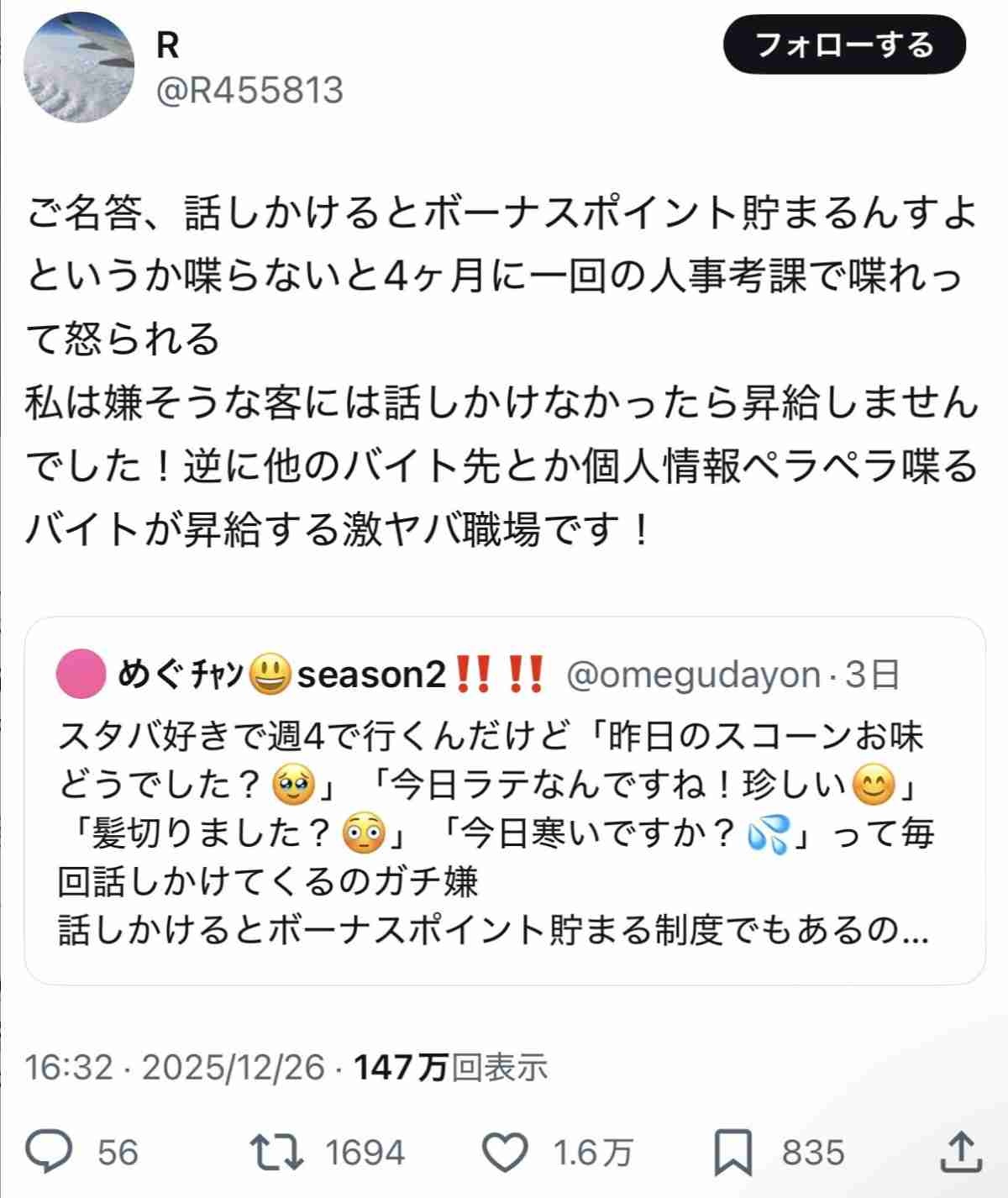The height and width of the screenshot is (1198, 1008).
Task: Open R's profile picture
Action: (x=79, y=68)
